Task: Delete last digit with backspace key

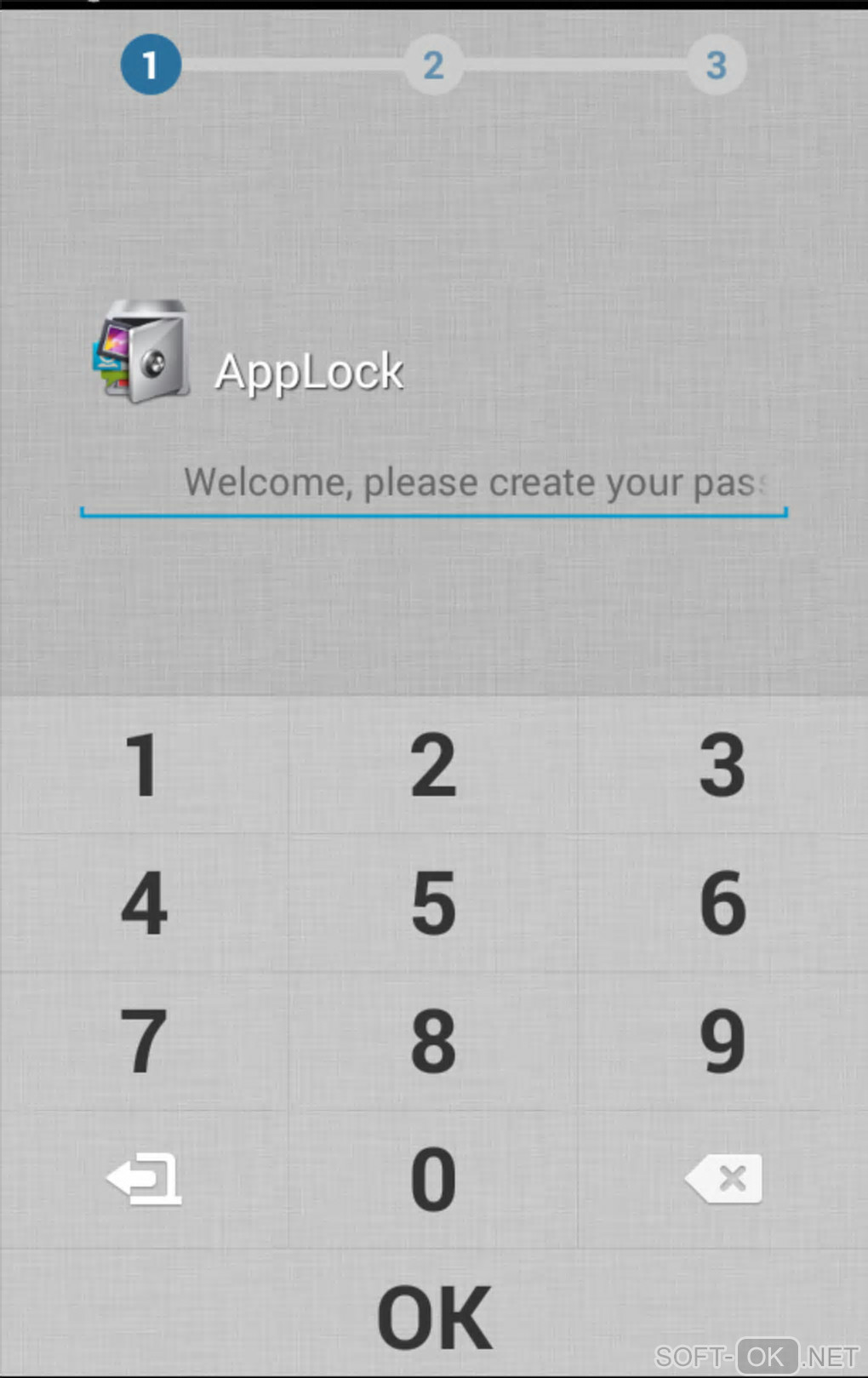Action: point(722,1179)
